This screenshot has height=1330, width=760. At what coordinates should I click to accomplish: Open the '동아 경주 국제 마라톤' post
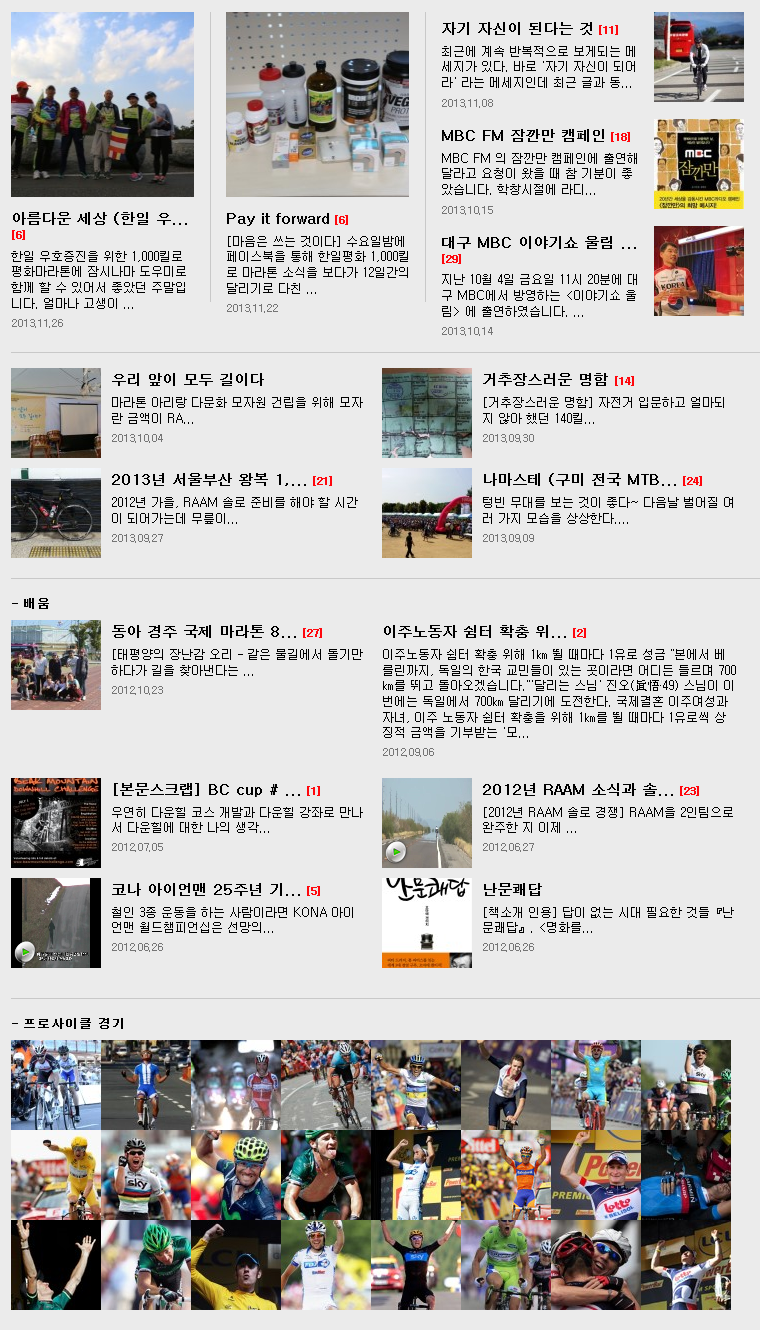point(204,632)
